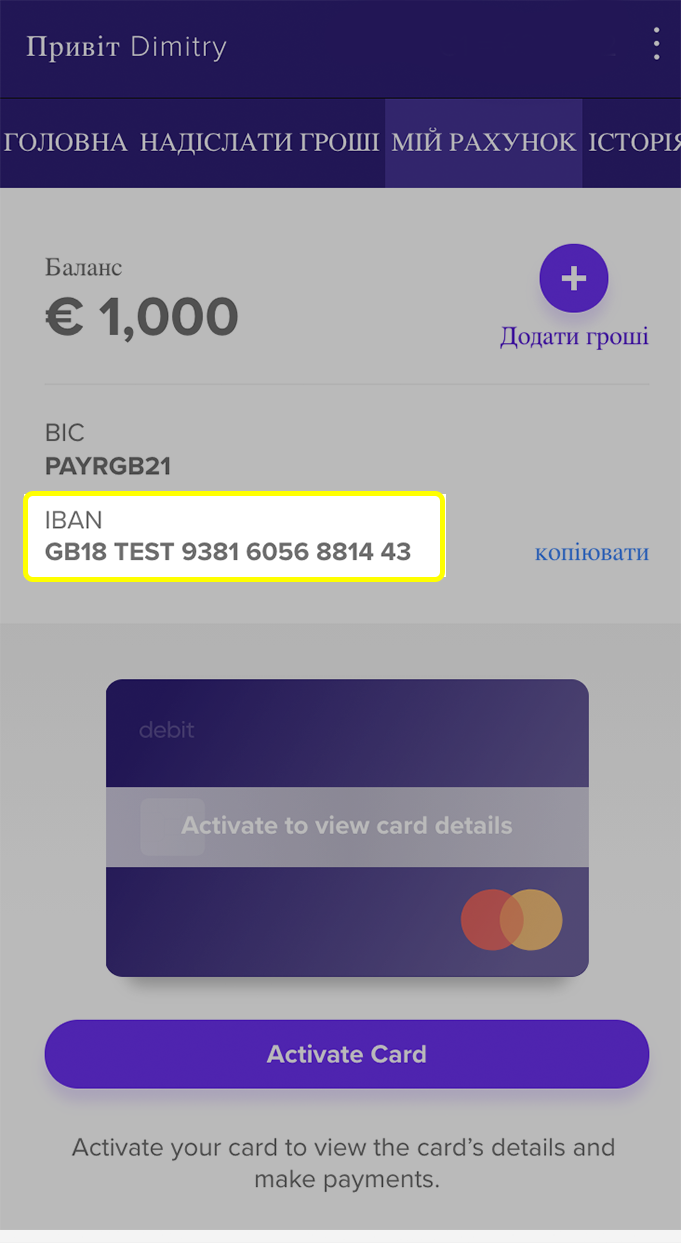Open the НАДІСЛАТИ ГРОШІ tab

click(259, 143)
